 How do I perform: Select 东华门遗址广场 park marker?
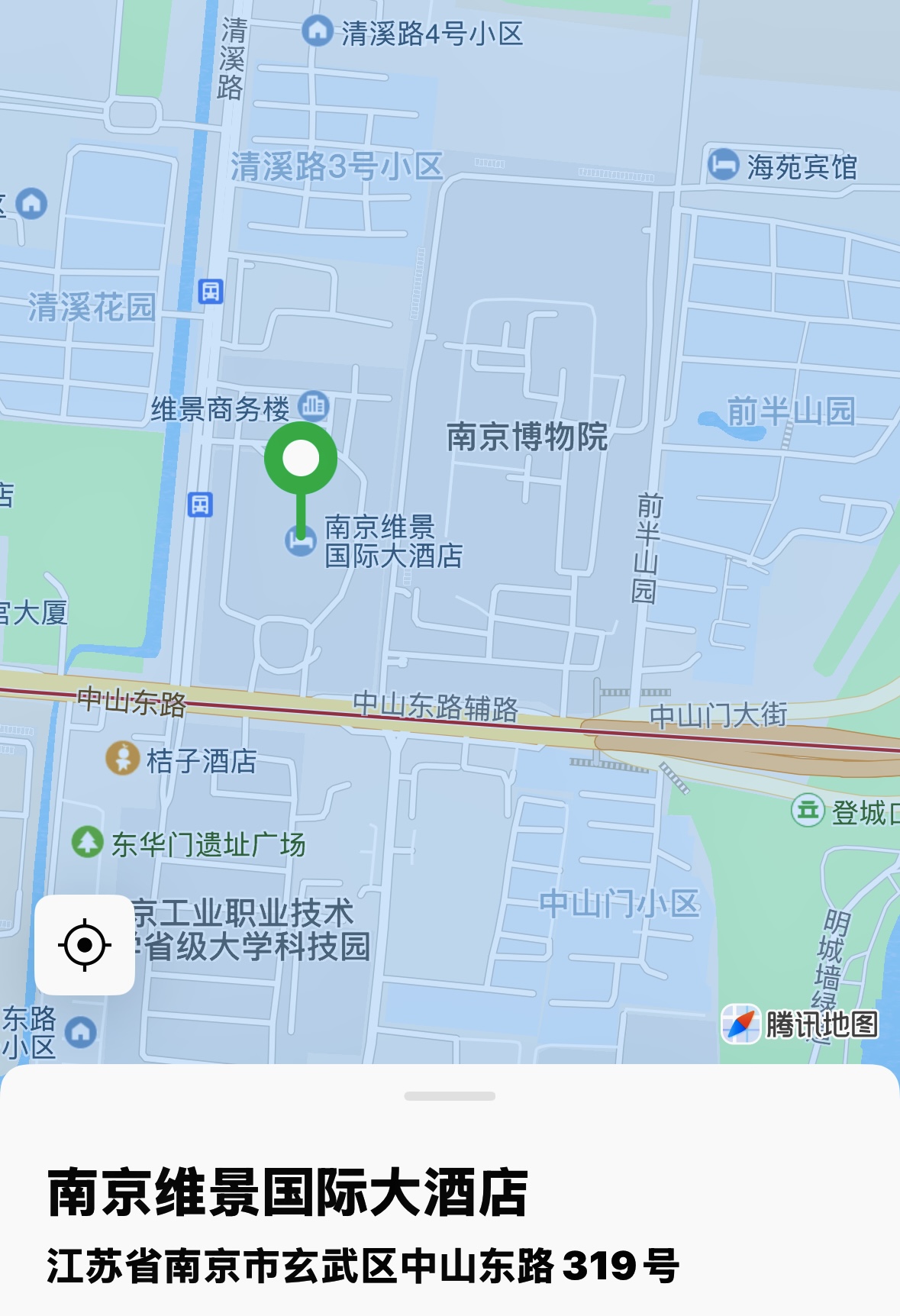[x=88, y=842]
